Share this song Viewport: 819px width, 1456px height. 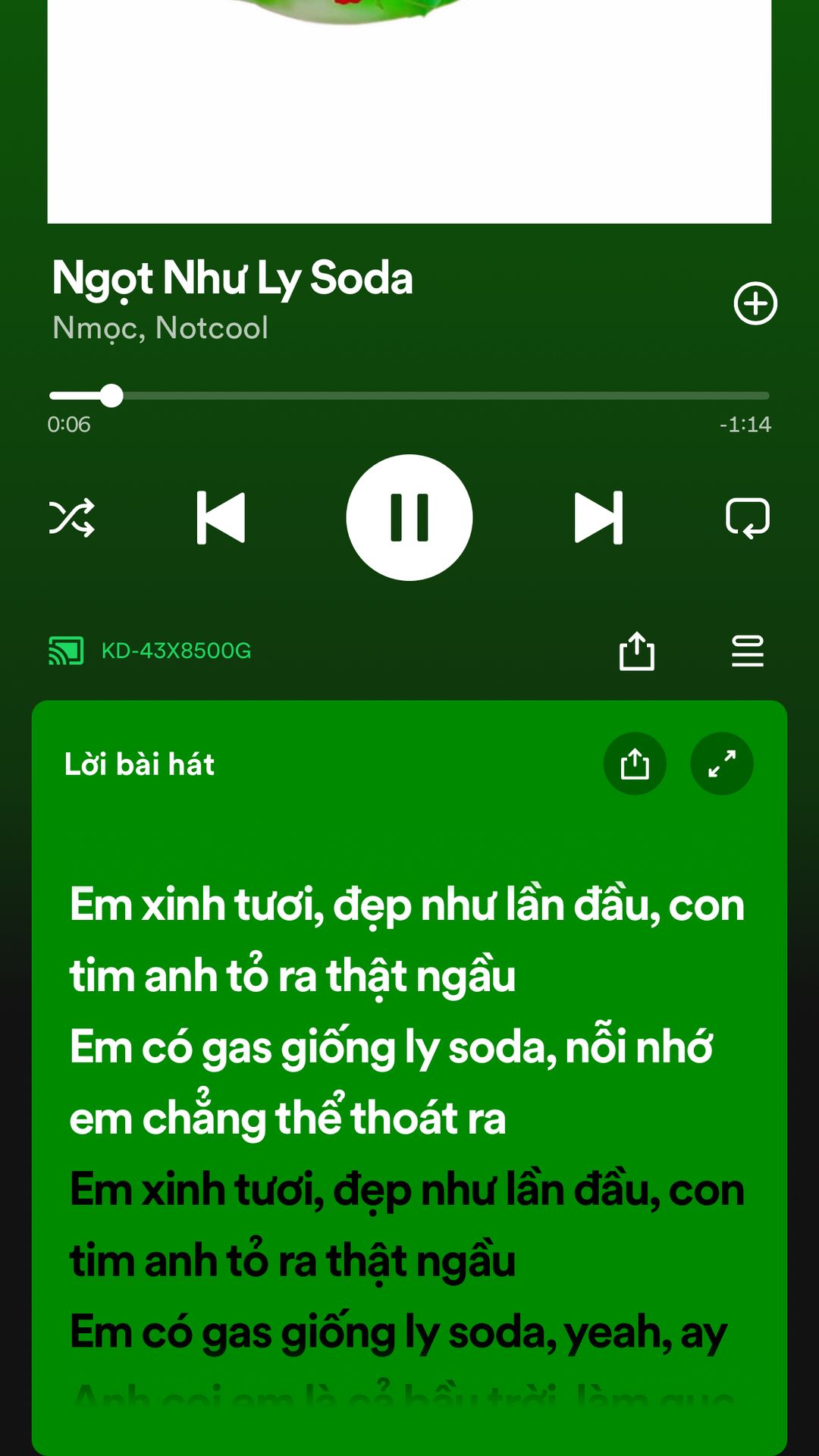pos(637,651)
